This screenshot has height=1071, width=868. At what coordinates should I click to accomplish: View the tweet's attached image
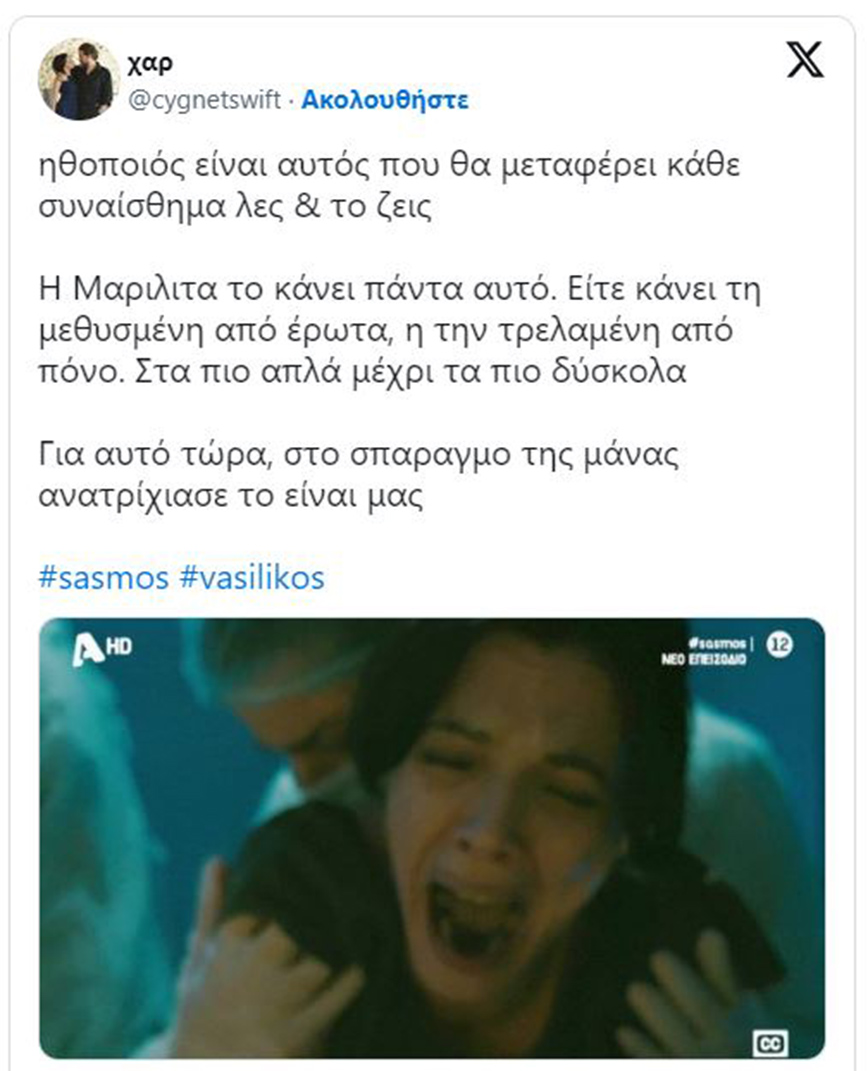pyautogui.click(x=432, y=838)
